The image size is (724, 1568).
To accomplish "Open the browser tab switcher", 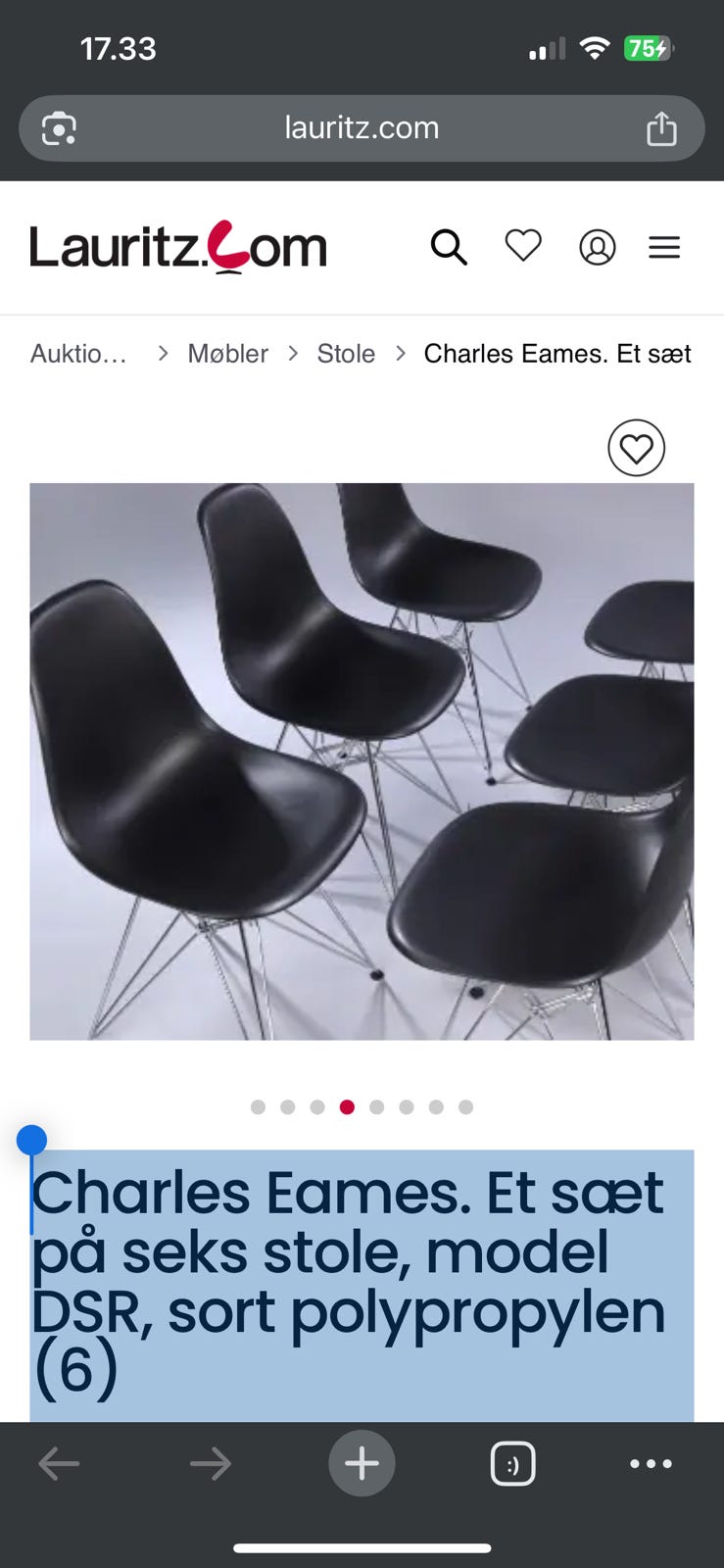I will (513, 1463).
